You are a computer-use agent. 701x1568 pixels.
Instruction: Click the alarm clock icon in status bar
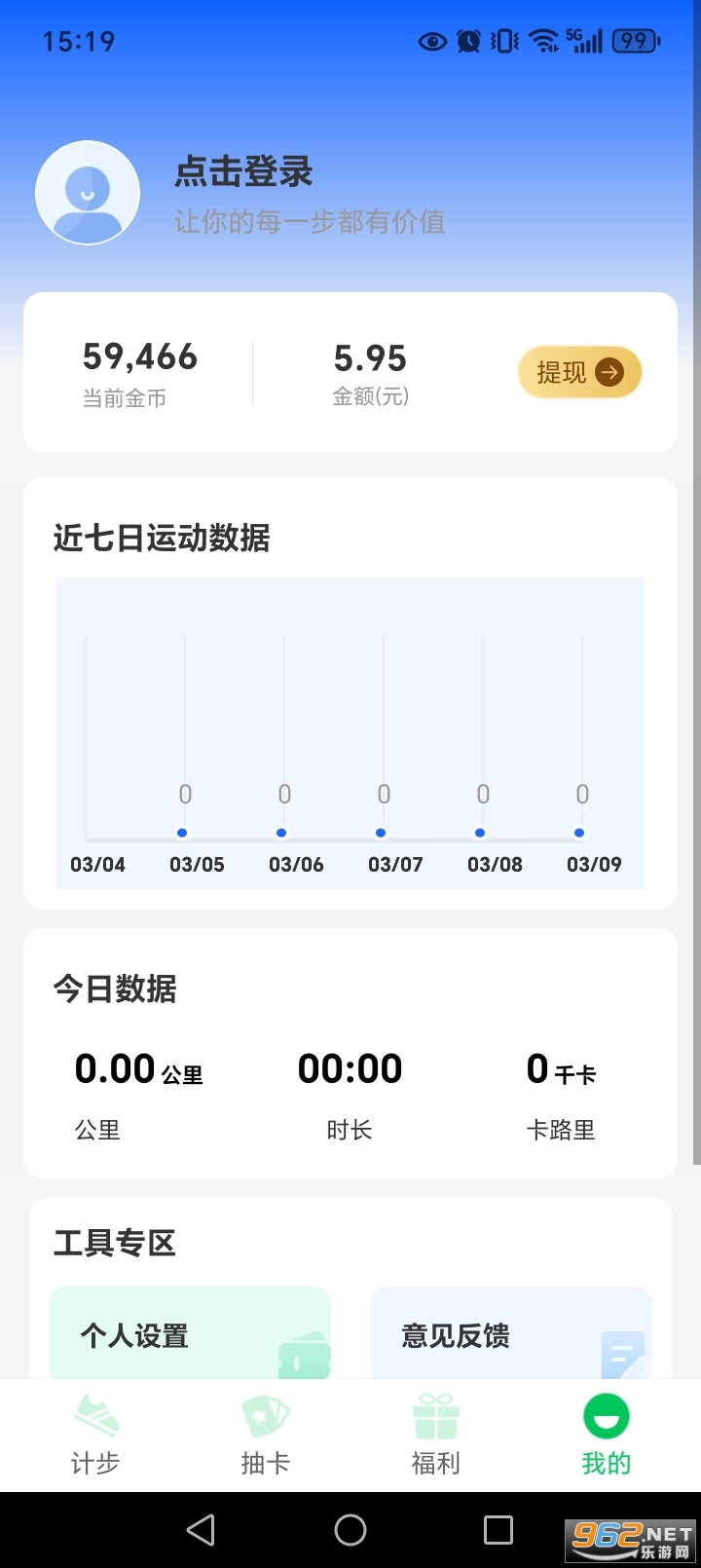(467, 41)
